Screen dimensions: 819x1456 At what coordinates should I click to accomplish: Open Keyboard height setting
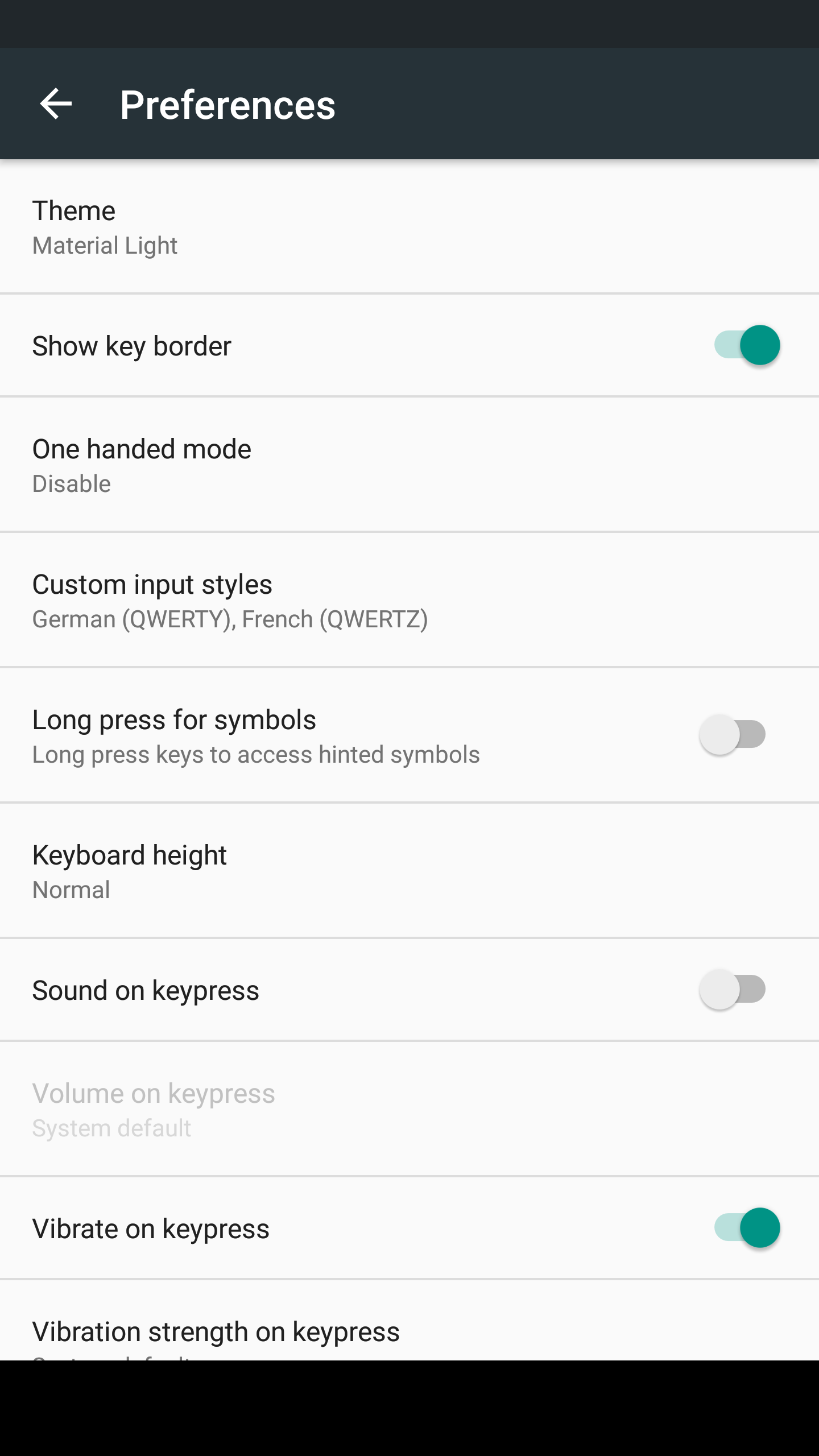click(409, 871)
